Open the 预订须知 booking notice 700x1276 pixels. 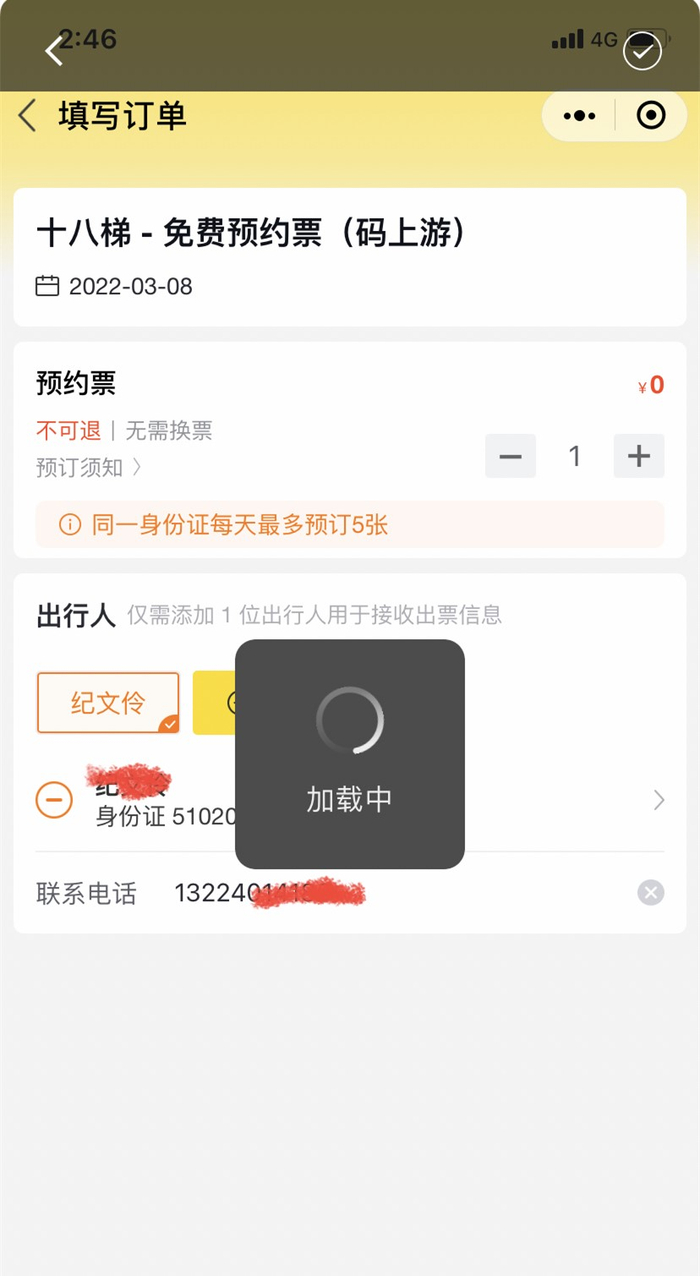[x=89, y=467]
